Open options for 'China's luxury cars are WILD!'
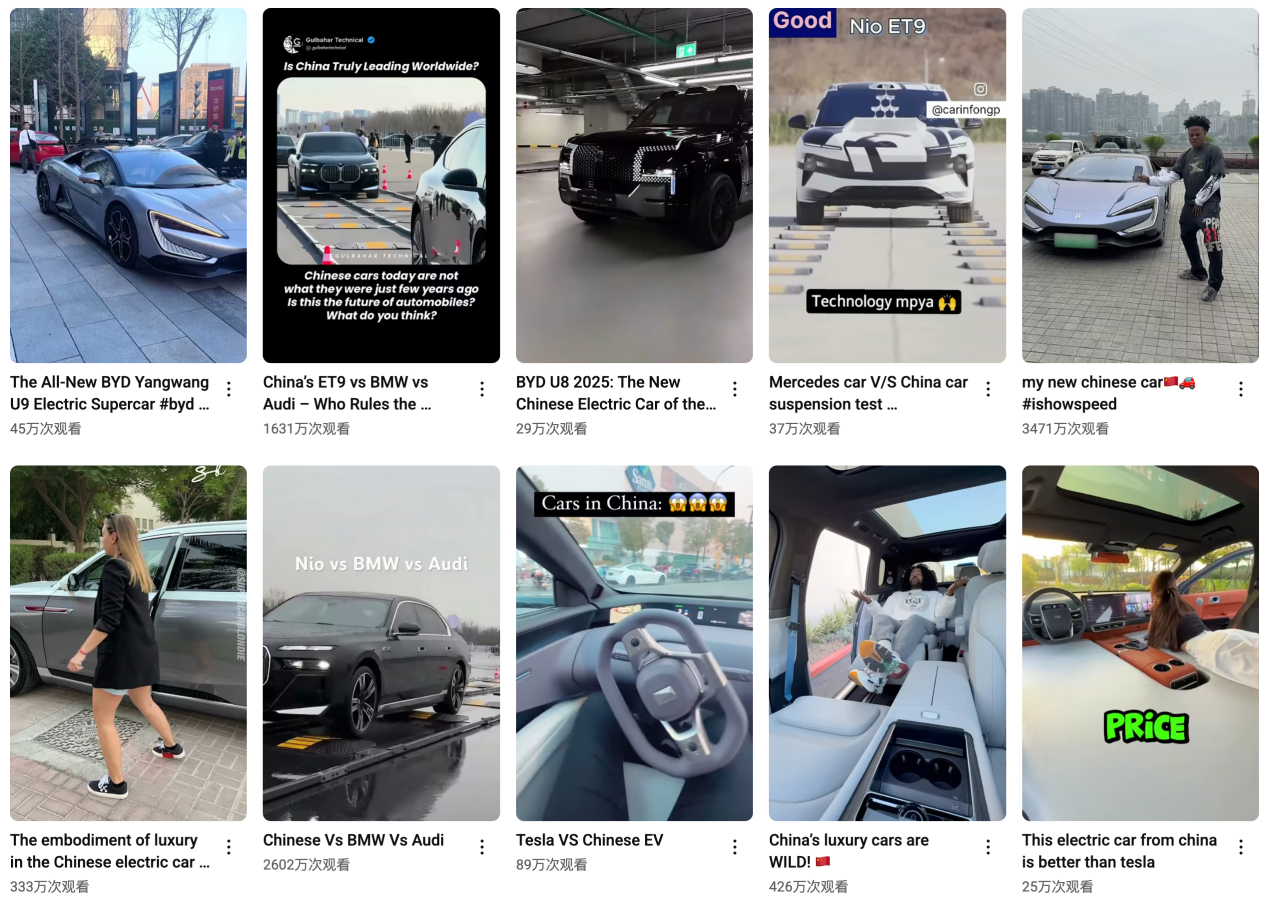 click(x=988, y=847)
